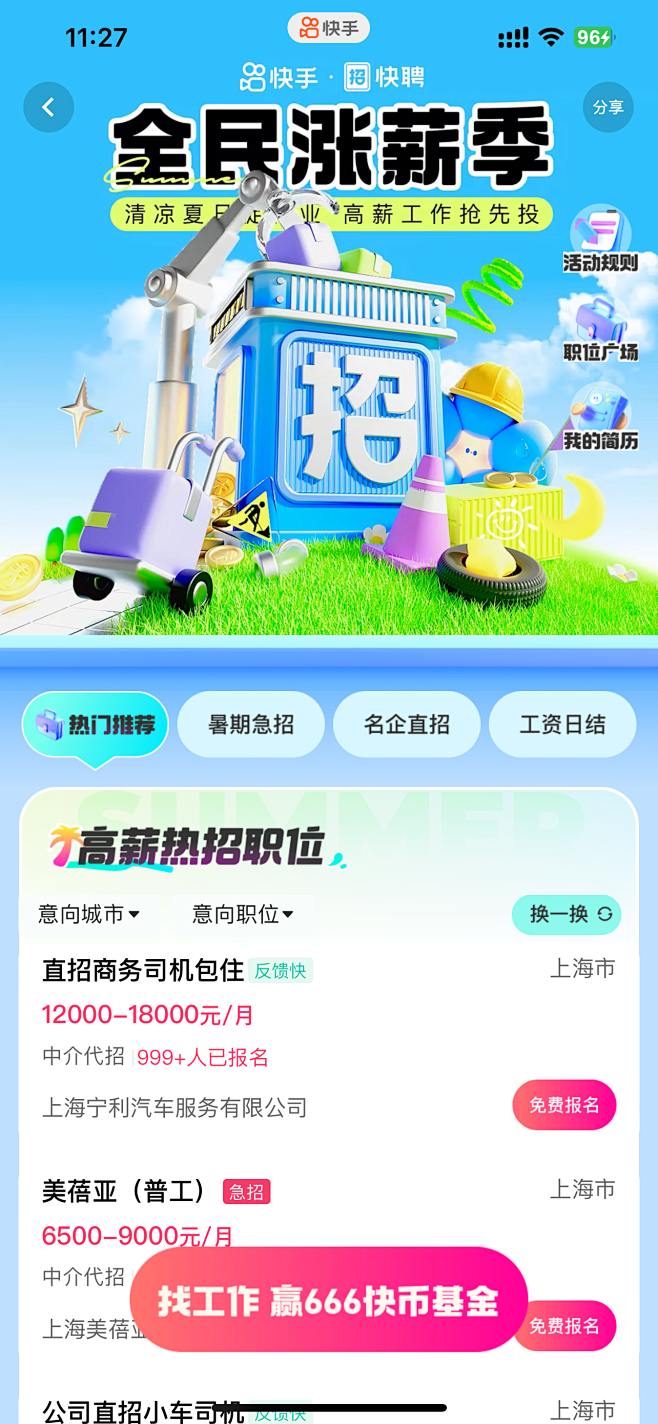
Task: View 我的简历 my resume
Action: point(600,417)
